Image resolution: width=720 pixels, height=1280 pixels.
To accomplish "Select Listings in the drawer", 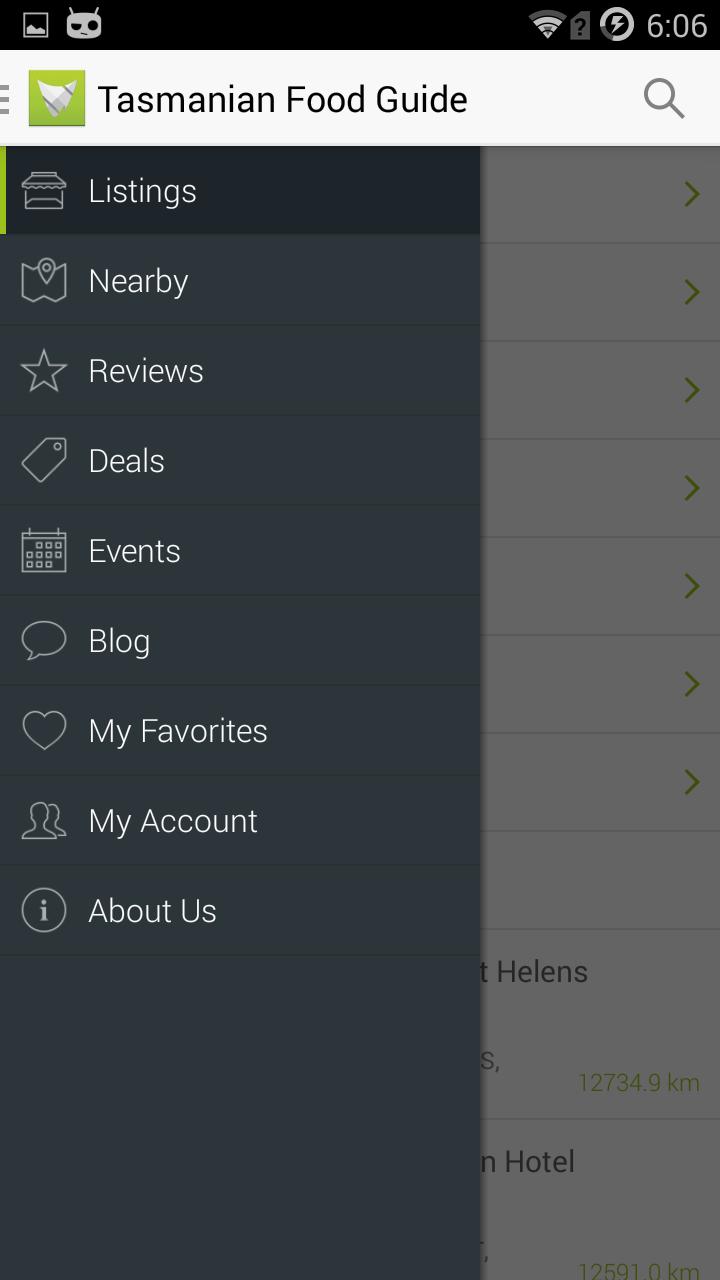I will coord(240,191).
